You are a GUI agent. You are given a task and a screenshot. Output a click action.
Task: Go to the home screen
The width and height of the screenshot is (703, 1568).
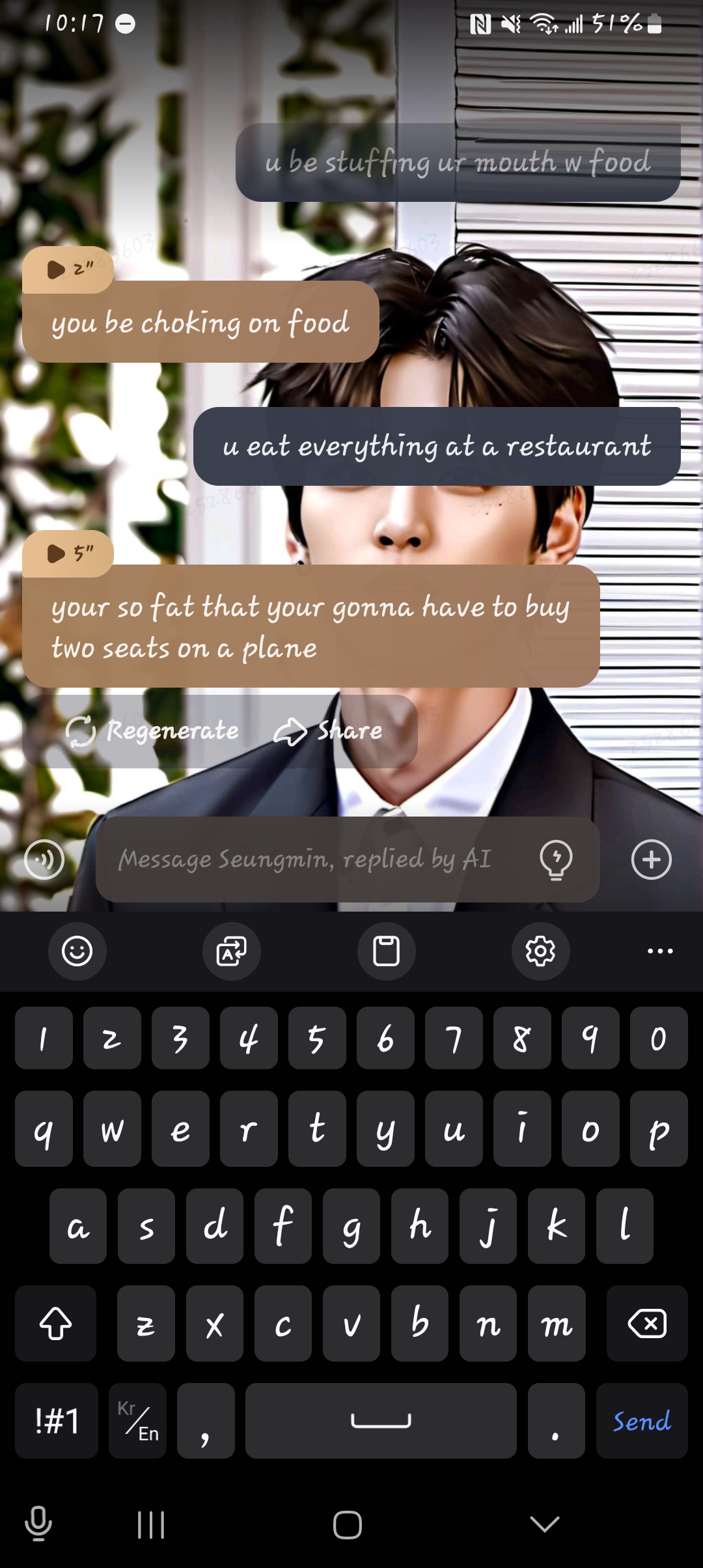347,1524
